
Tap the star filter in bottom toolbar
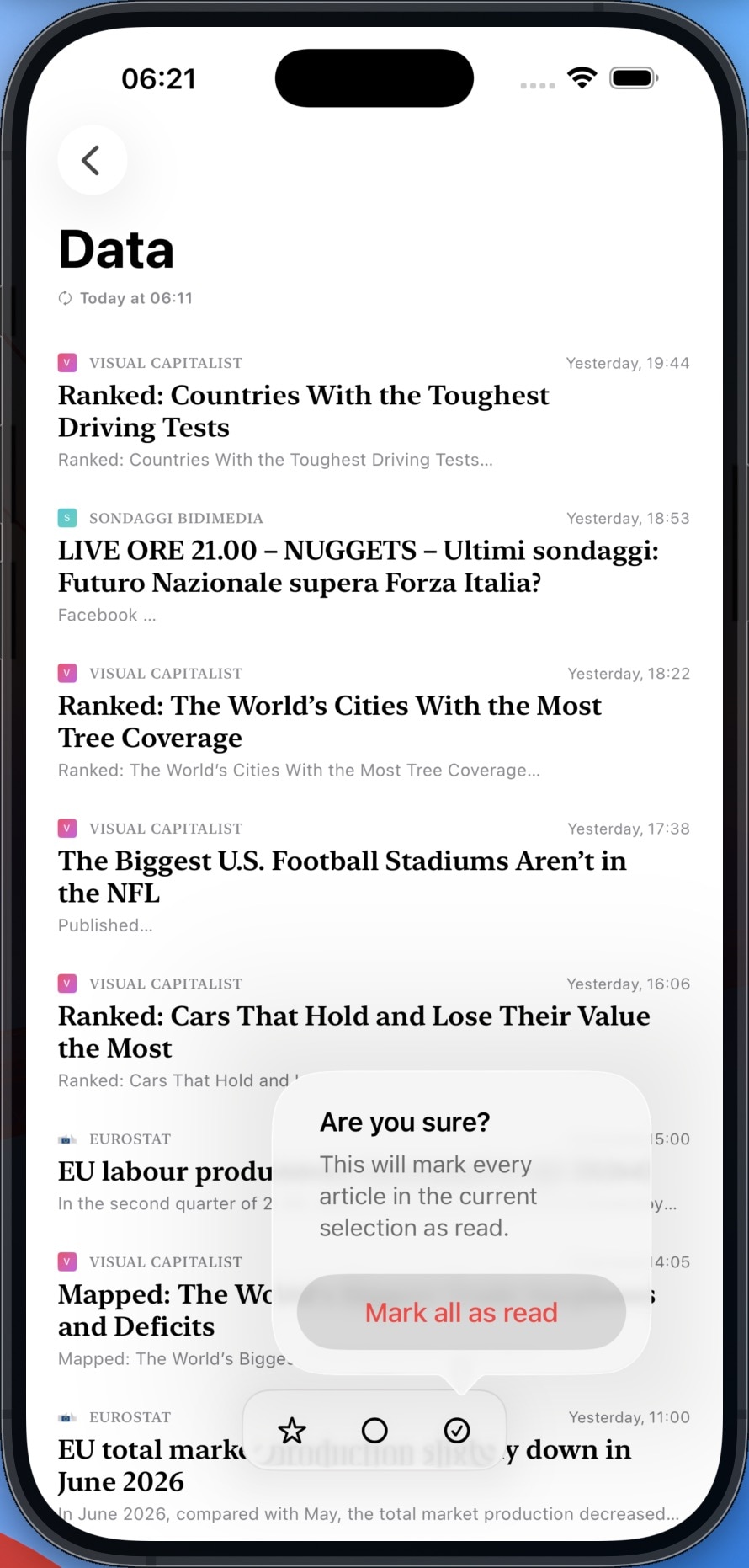[292, 1430]
